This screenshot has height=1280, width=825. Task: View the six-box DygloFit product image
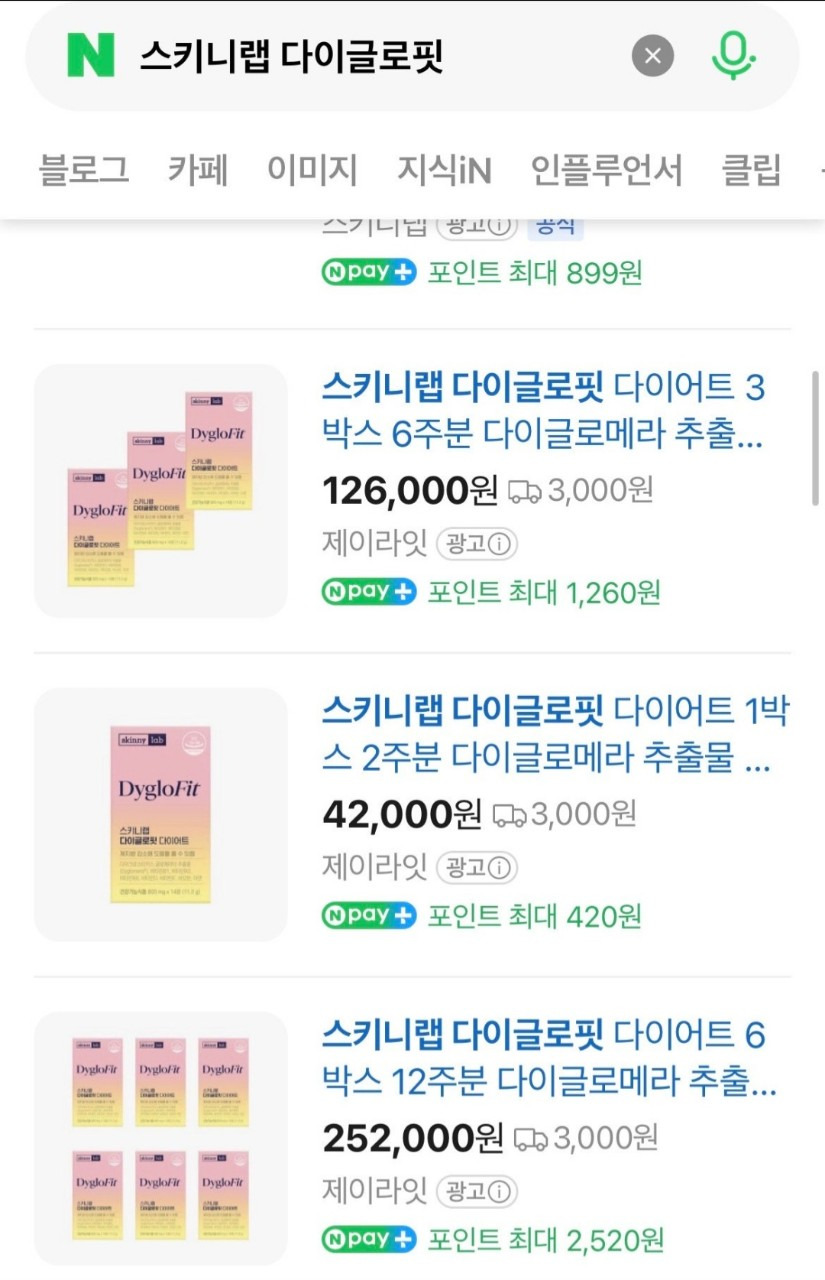point(161,1138)
